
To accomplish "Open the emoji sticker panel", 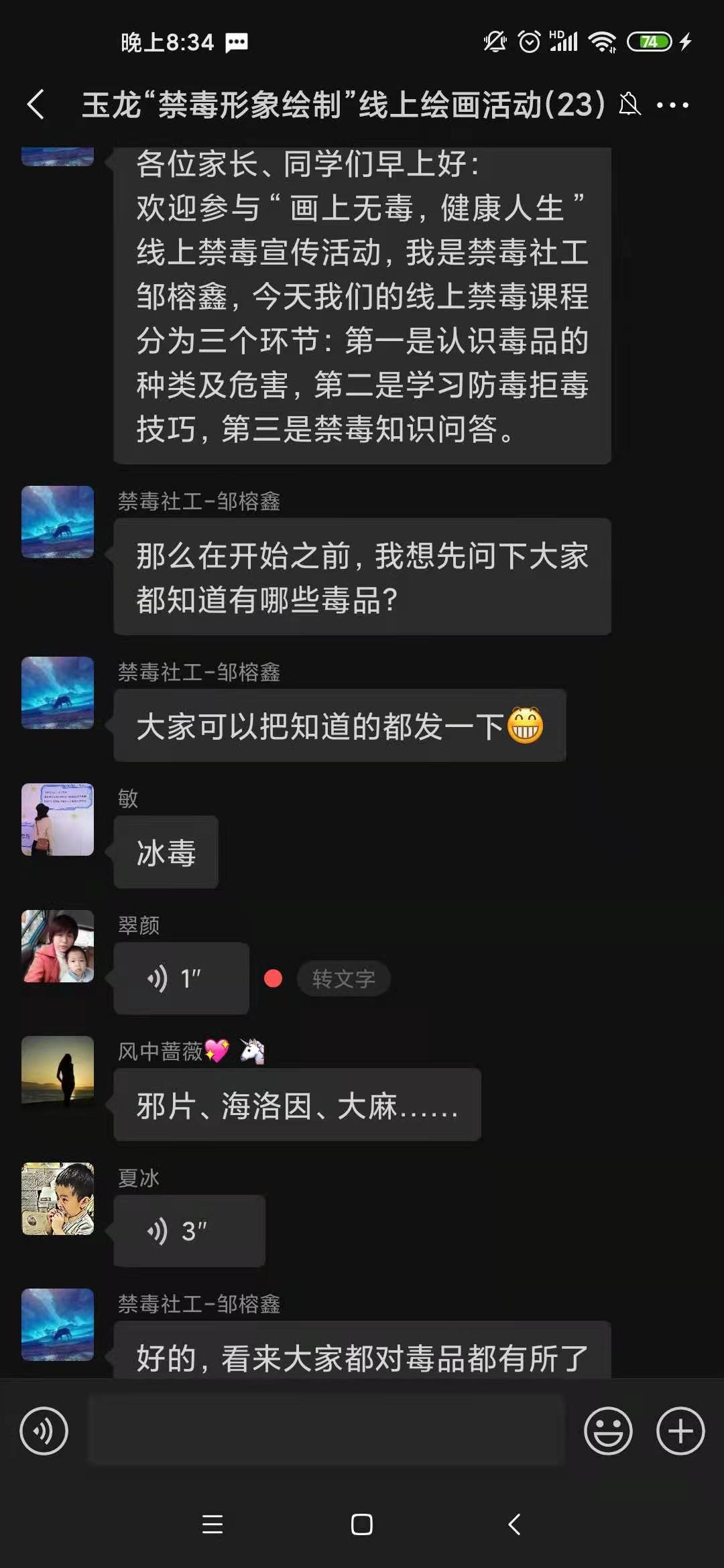I will 608,1431.
